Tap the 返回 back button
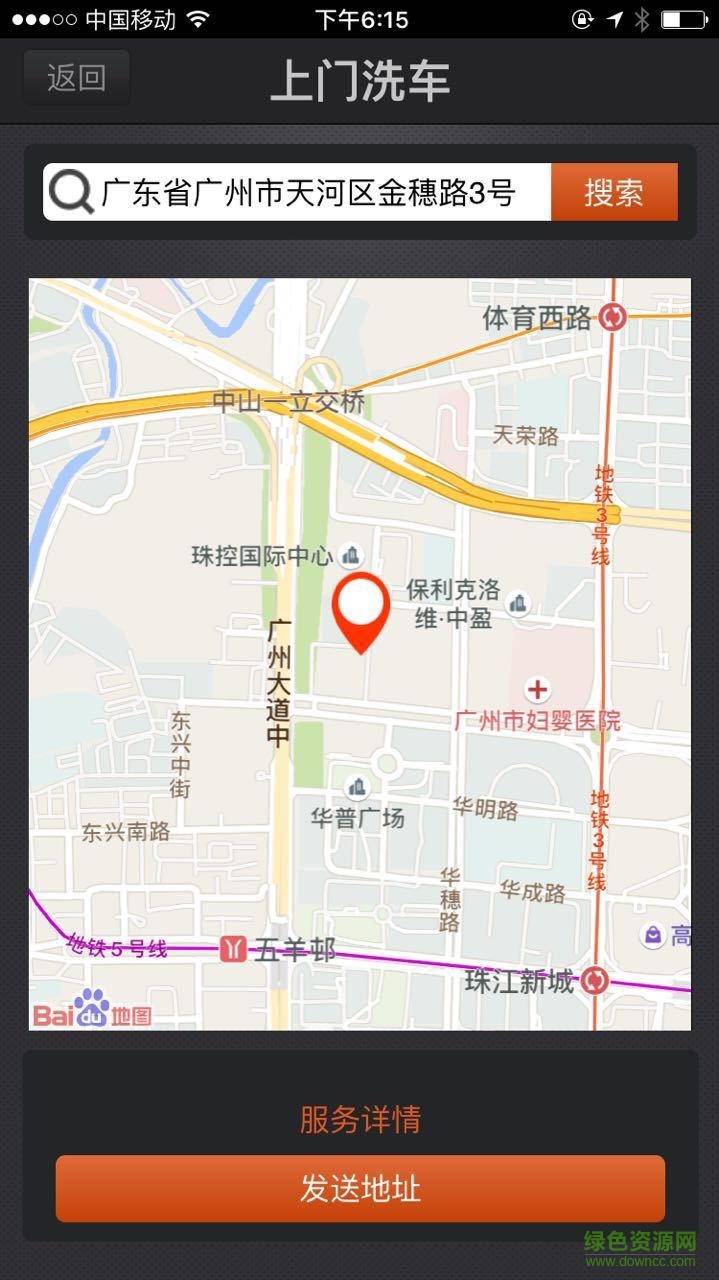Screen dimensions: 719x1280 pyautogui.click(x=77, y=78)
